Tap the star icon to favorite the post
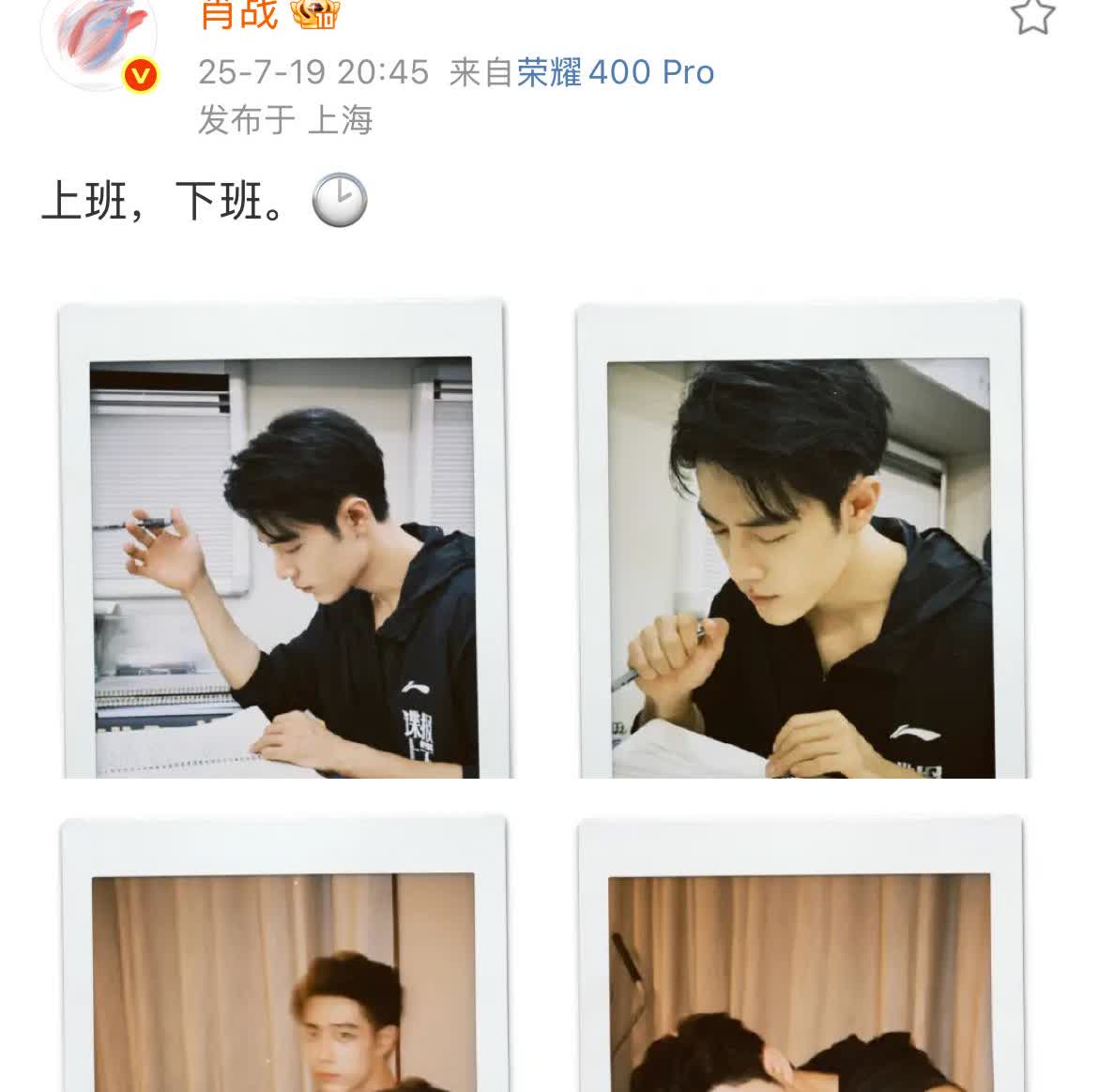This screenshot has width=1098, height=1092. coord(1032,15)
